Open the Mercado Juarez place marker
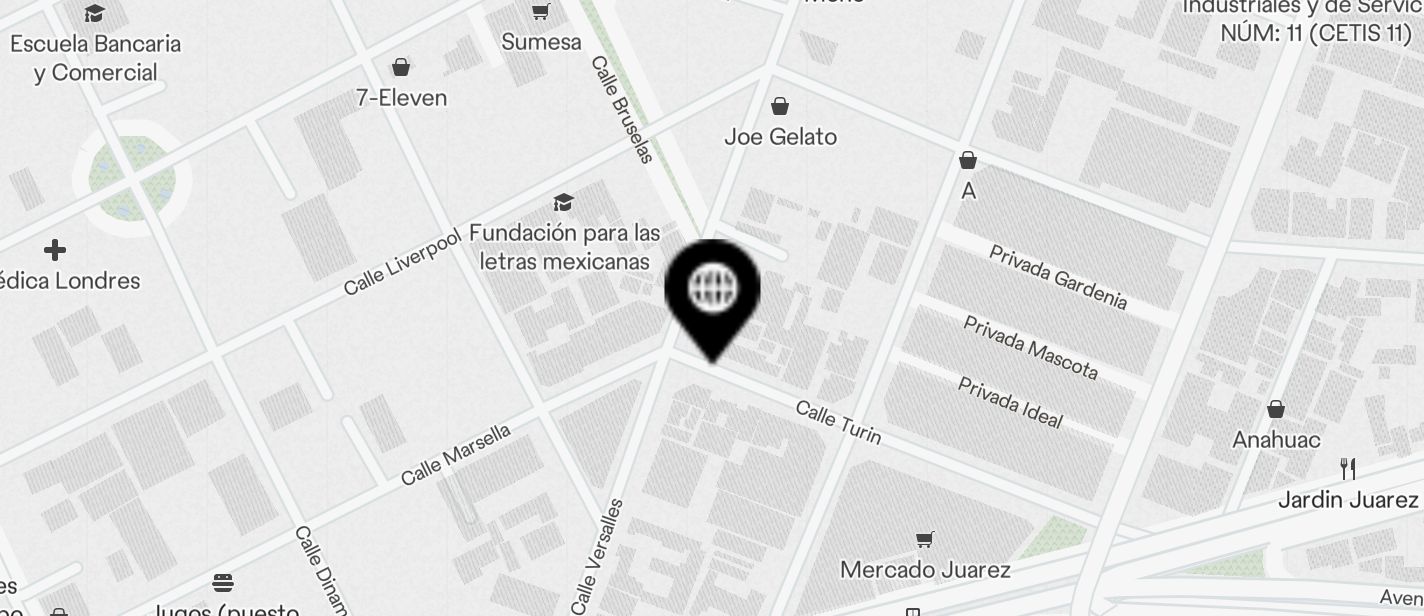 (x=925, y=540)
